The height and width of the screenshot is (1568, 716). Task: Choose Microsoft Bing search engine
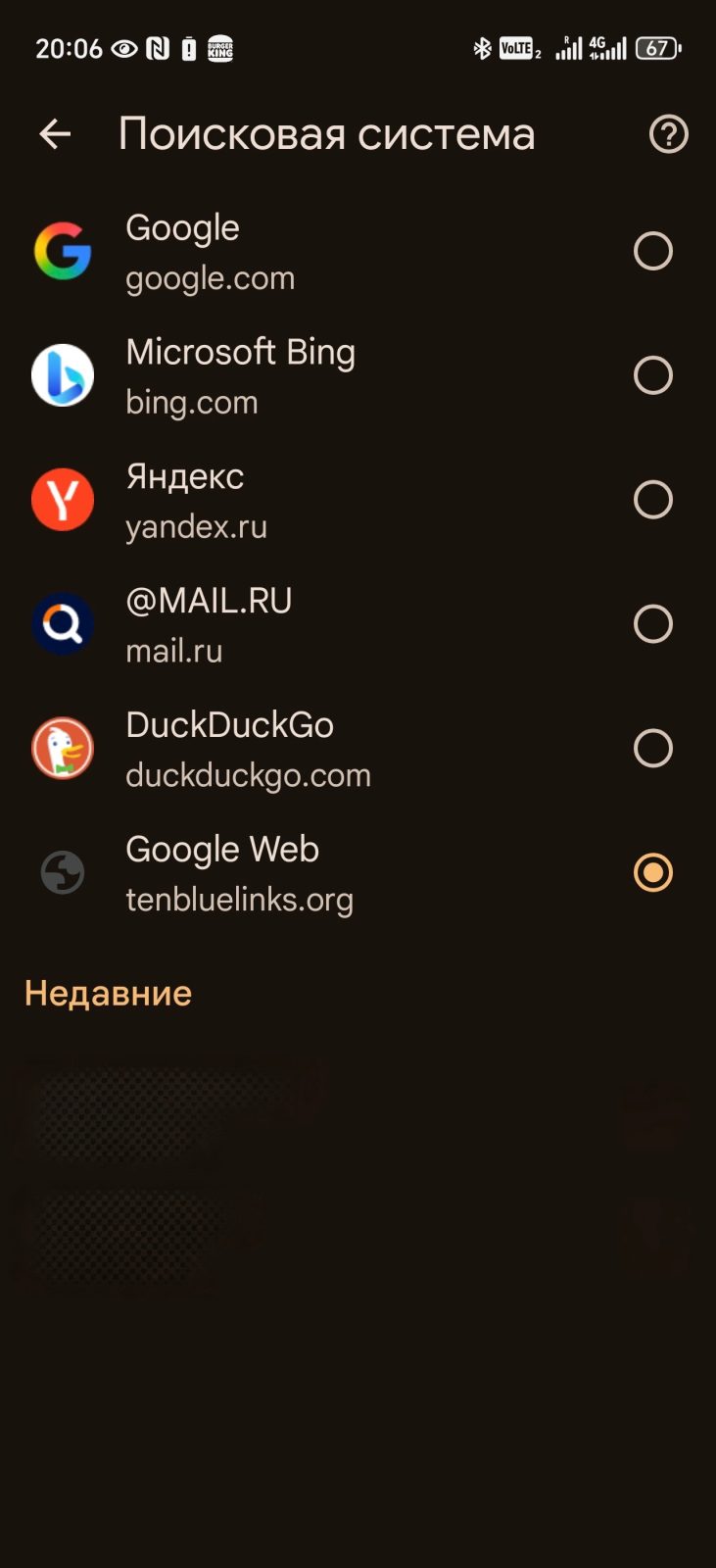click(x=652, y=375)
